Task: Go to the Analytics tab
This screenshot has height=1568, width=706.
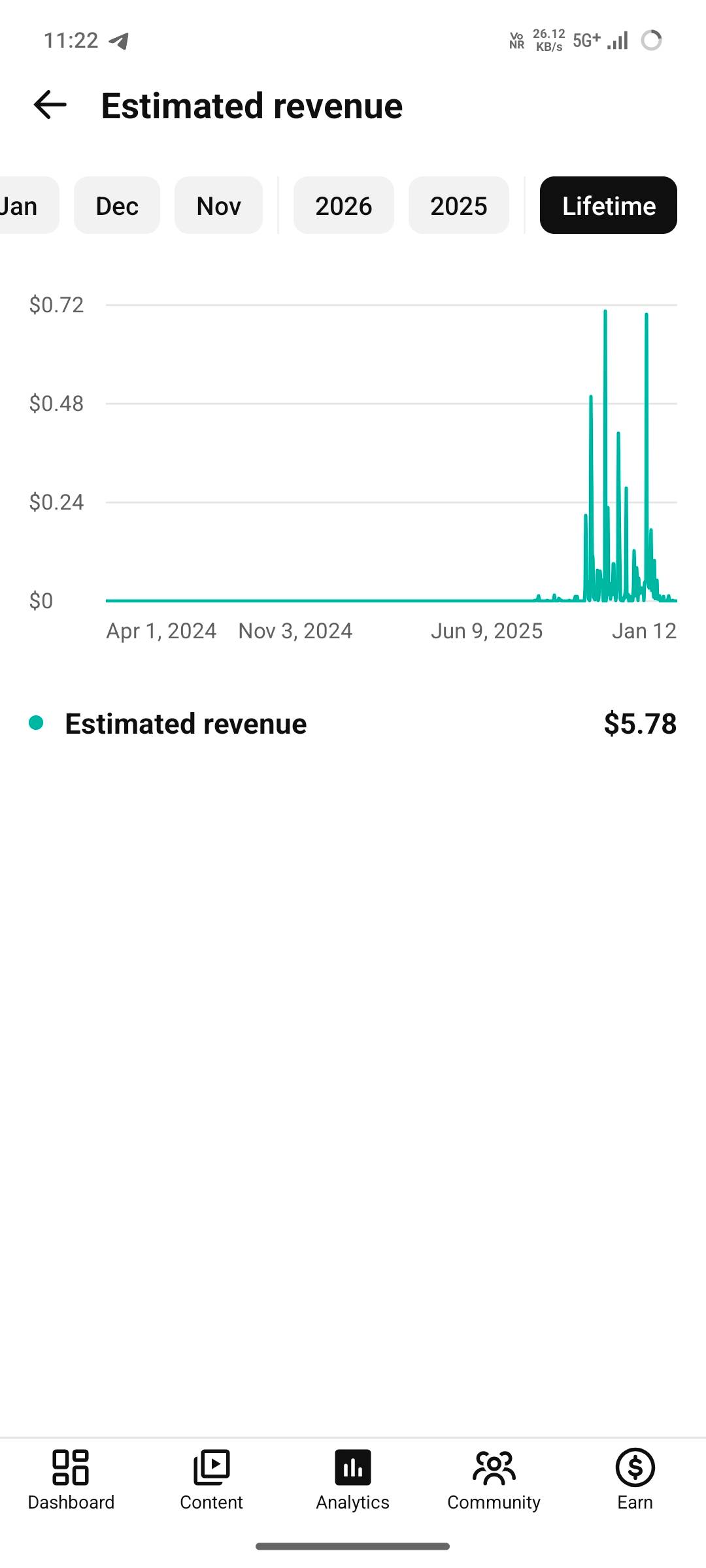Action: [352, 1479]
